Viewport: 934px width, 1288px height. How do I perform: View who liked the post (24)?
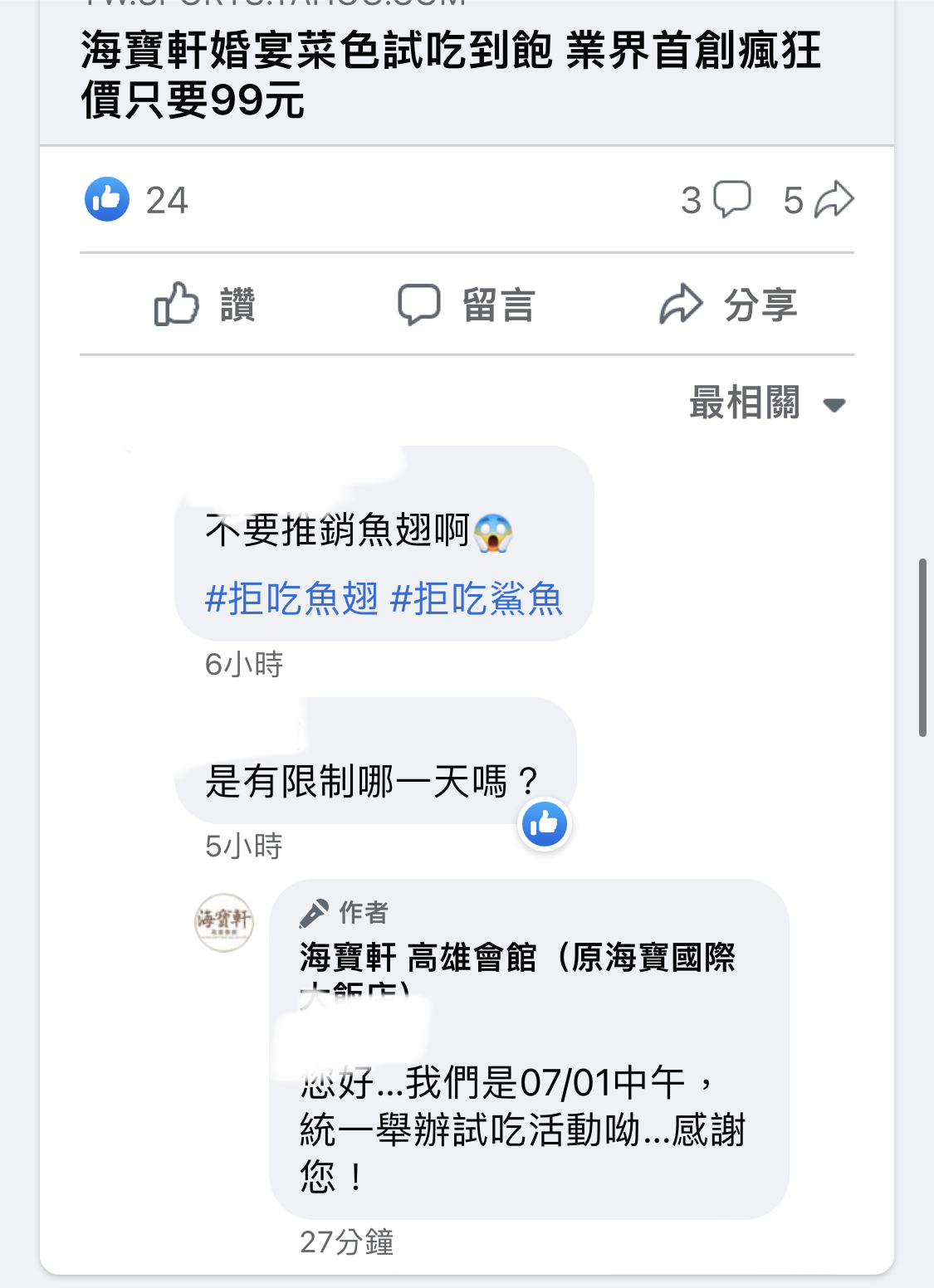click(138, 200)
